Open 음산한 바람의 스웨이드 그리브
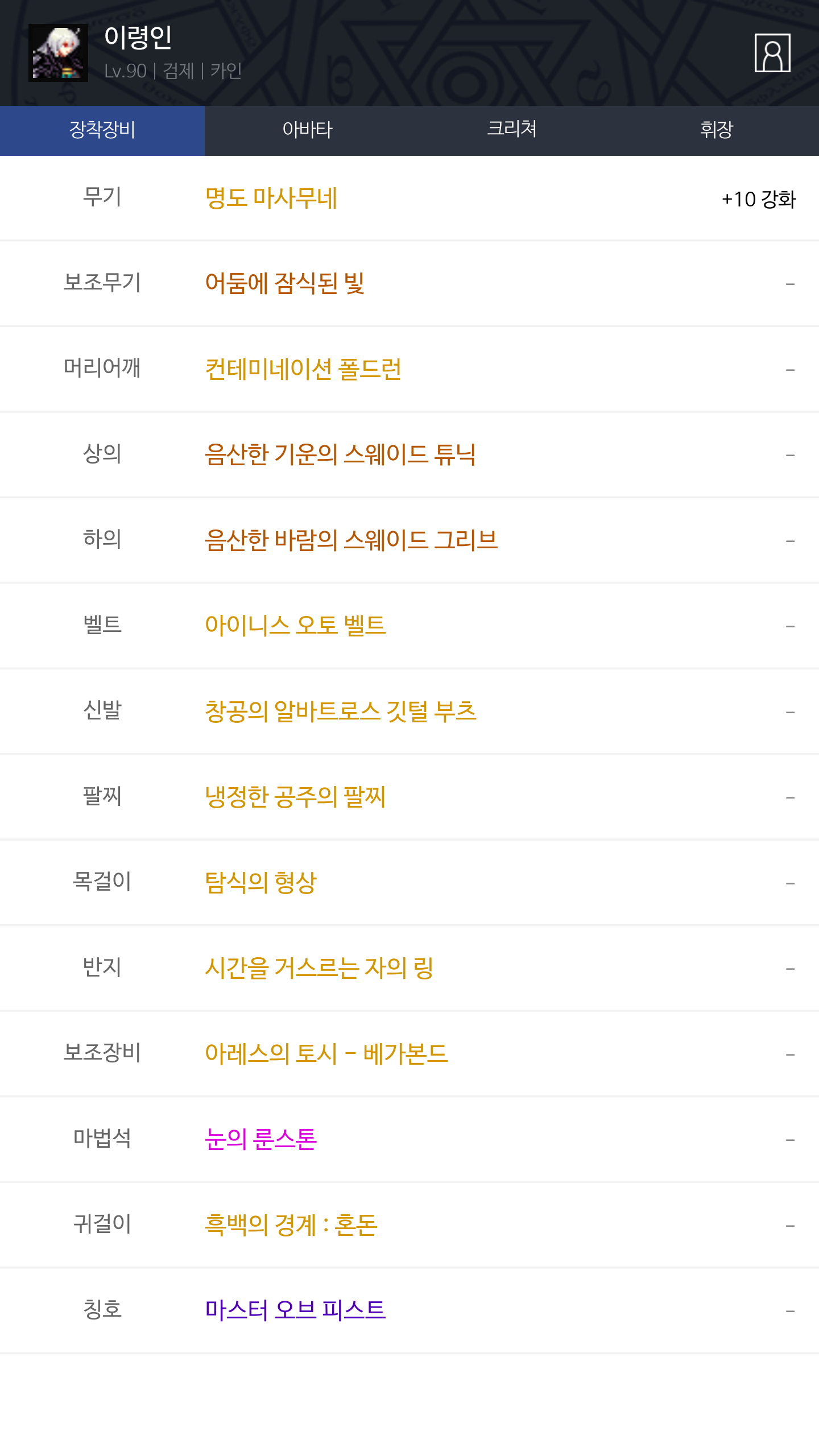Screen dimensions: 819x1456 pos(351,540)
